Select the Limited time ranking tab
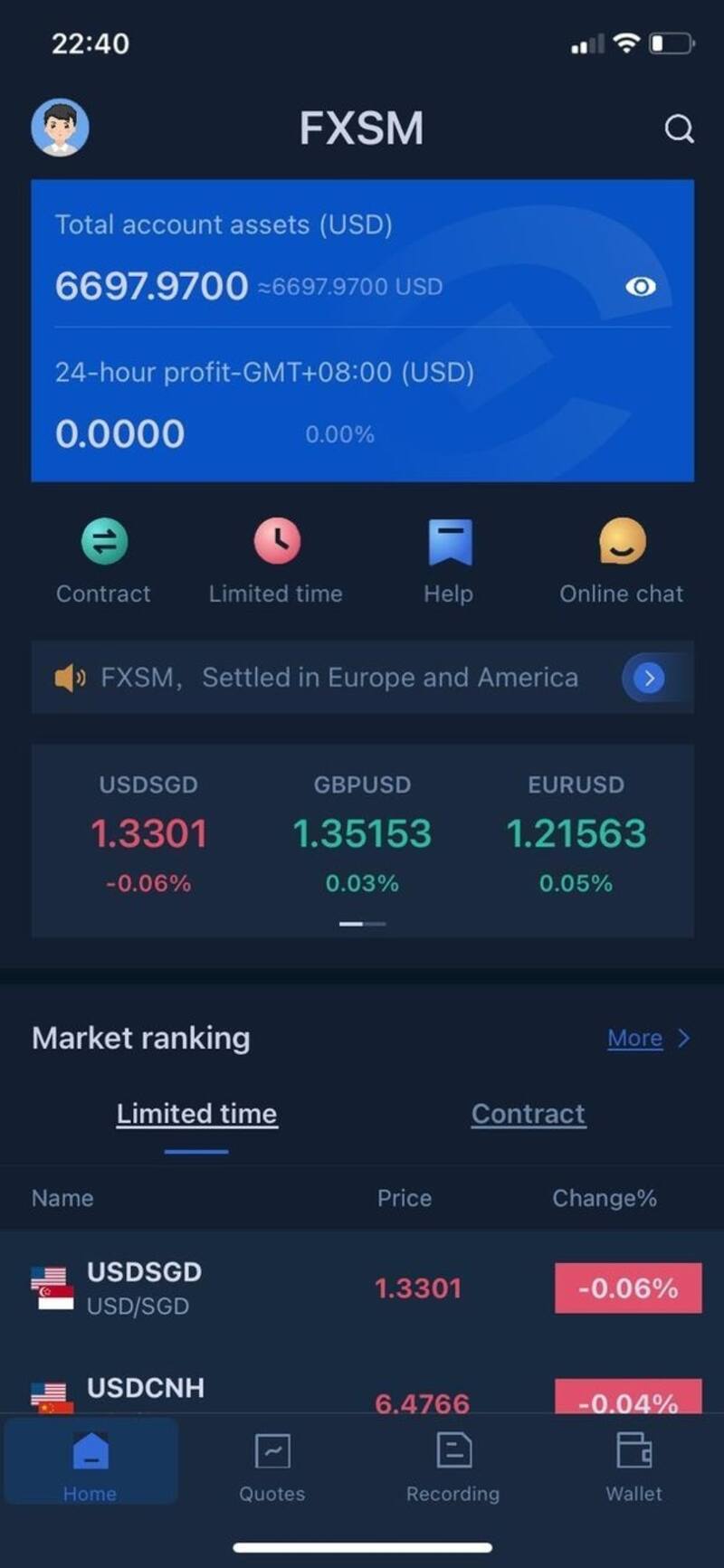This screenshot has width=724, height=1568. (x=196, y=1114)
